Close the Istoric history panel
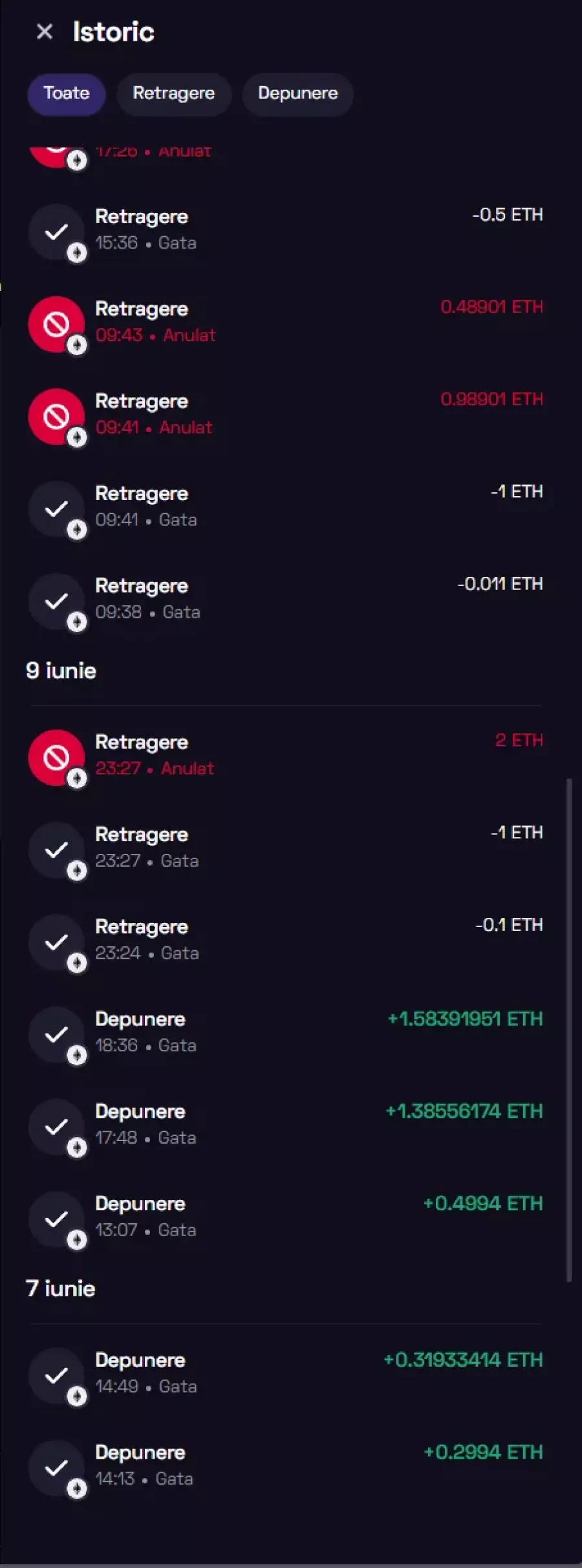582x1568 pixels. [x=45, y=32]
